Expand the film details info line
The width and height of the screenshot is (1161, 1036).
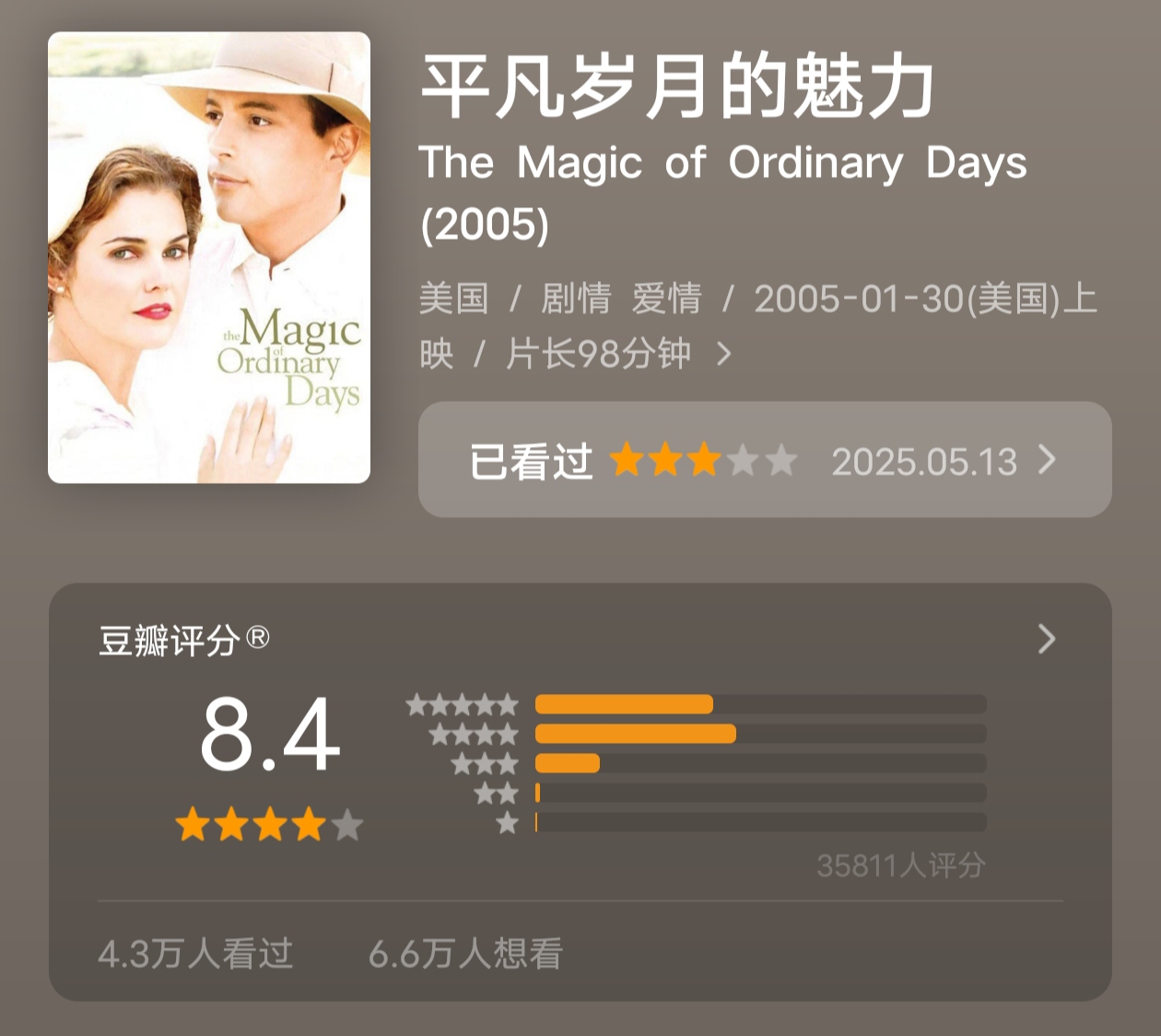(x=724, y=354)
